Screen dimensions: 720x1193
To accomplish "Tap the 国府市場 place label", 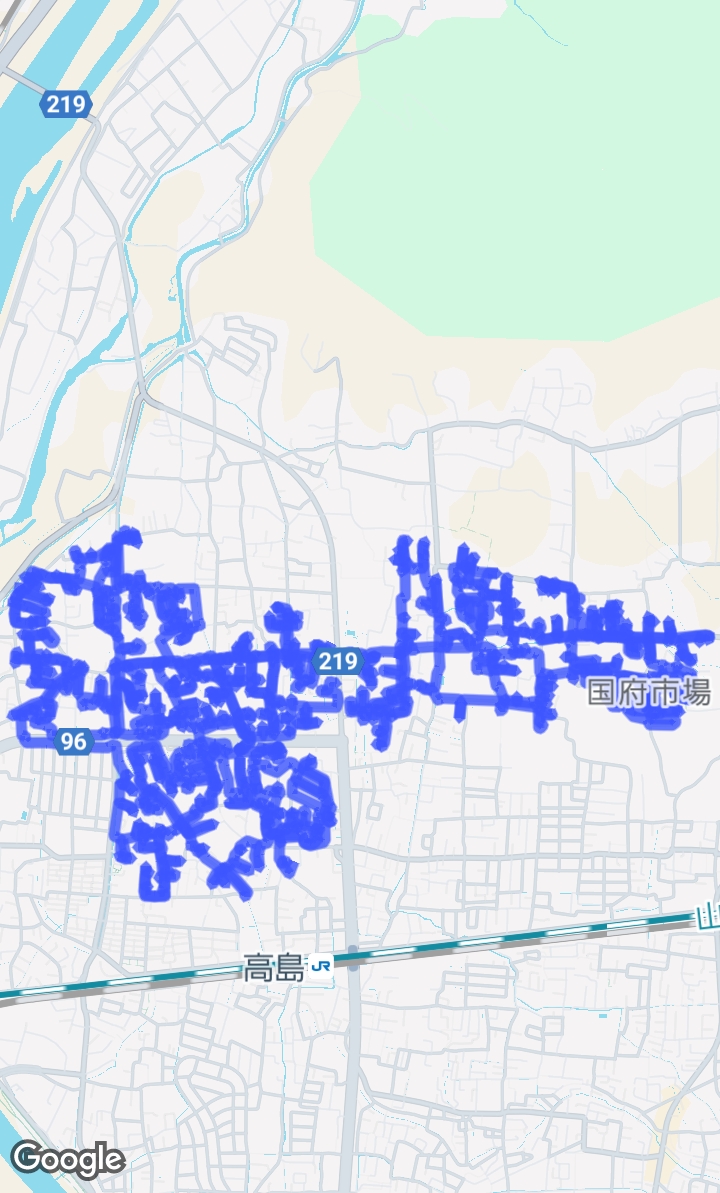I will [649, 692].
